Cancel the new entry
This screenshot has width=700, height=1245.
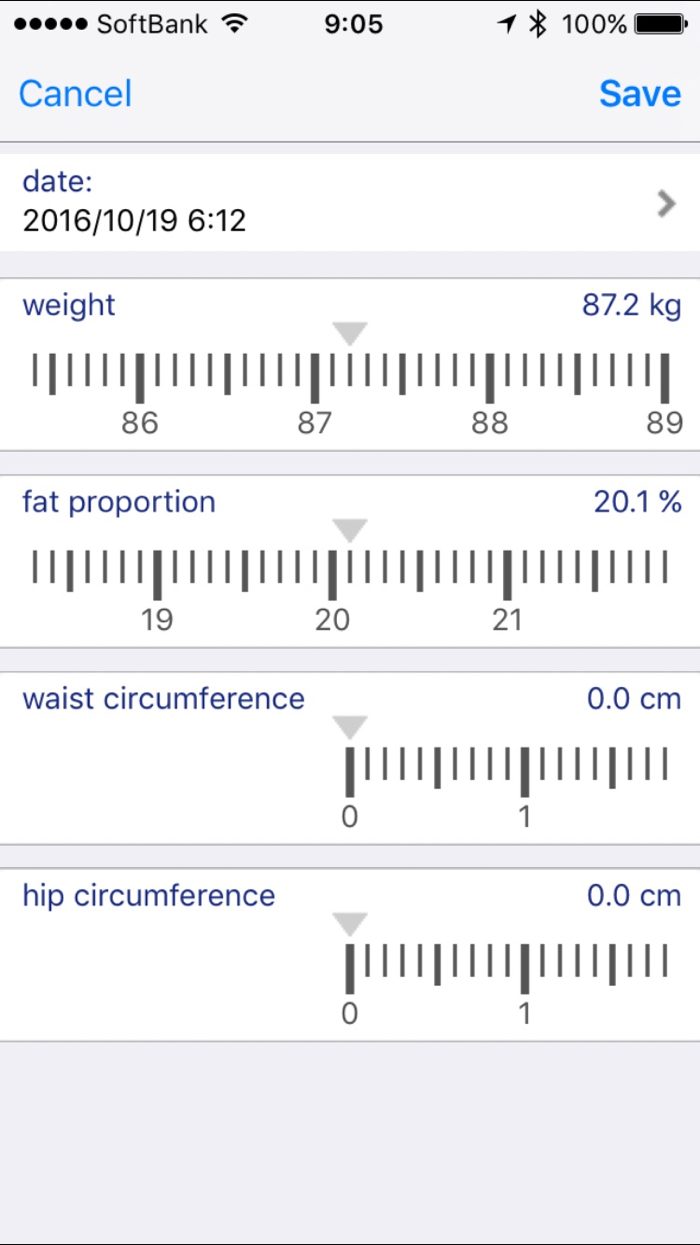[75, 94]
